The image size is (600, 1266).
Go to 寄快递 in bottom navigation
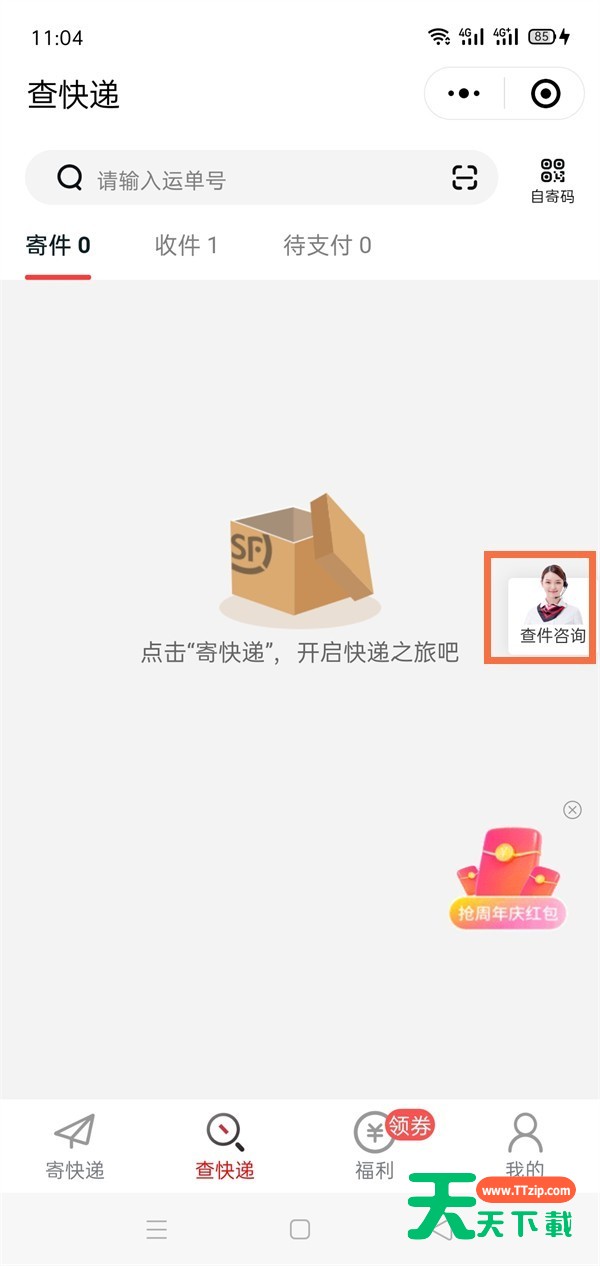(75, 1146)
